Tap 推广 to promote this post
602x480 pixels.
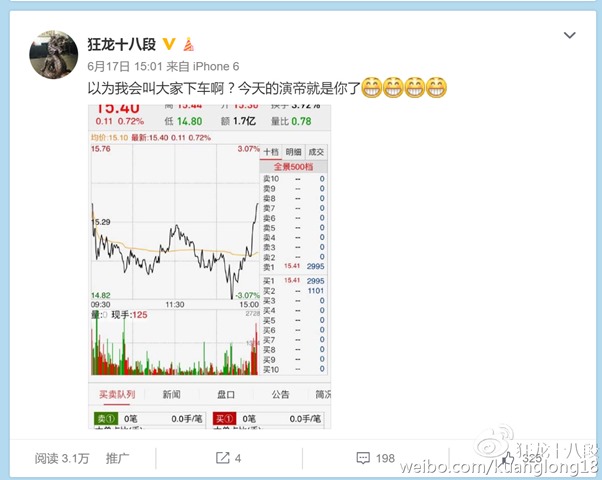[118, 458]
